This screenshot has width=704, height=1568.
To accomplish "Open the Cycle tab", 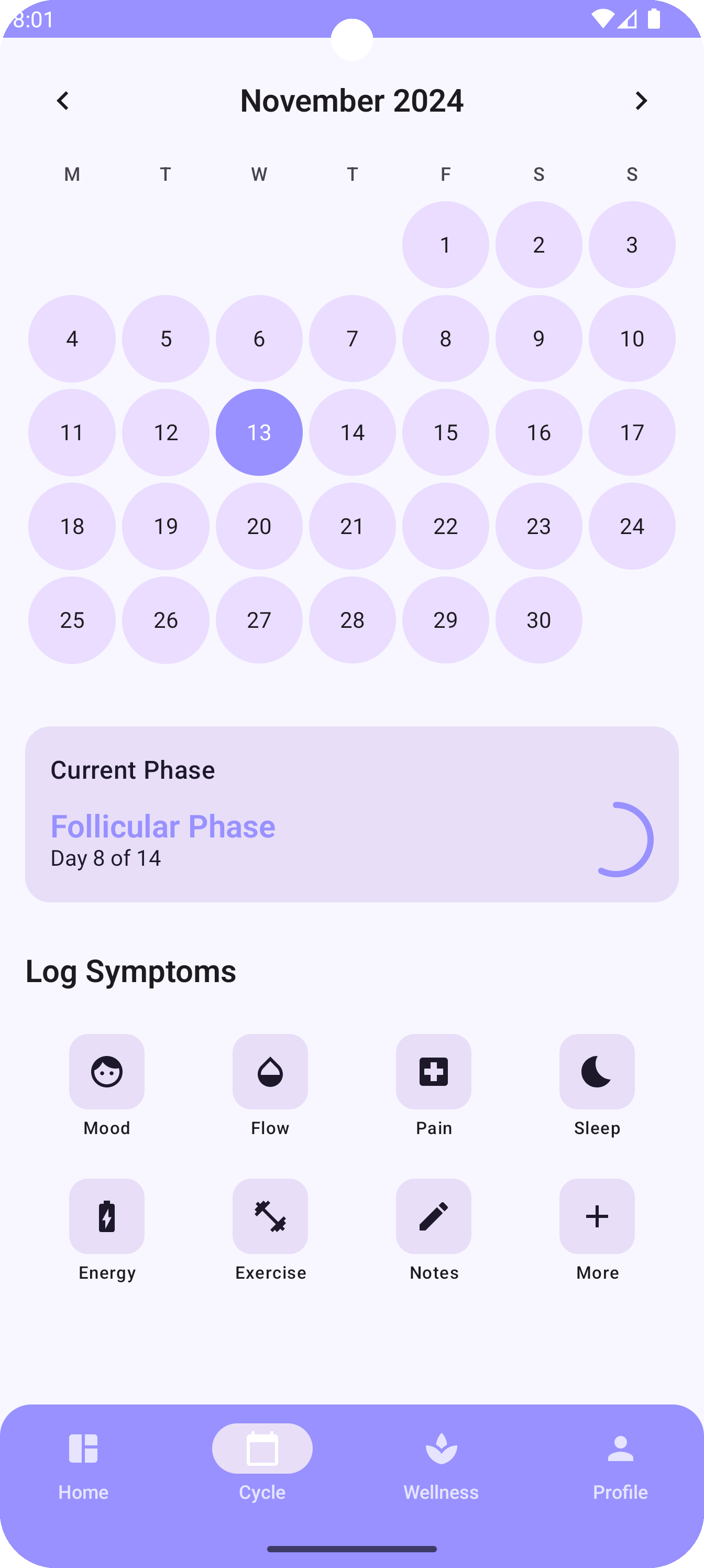I will click(x=262, y=1466).
